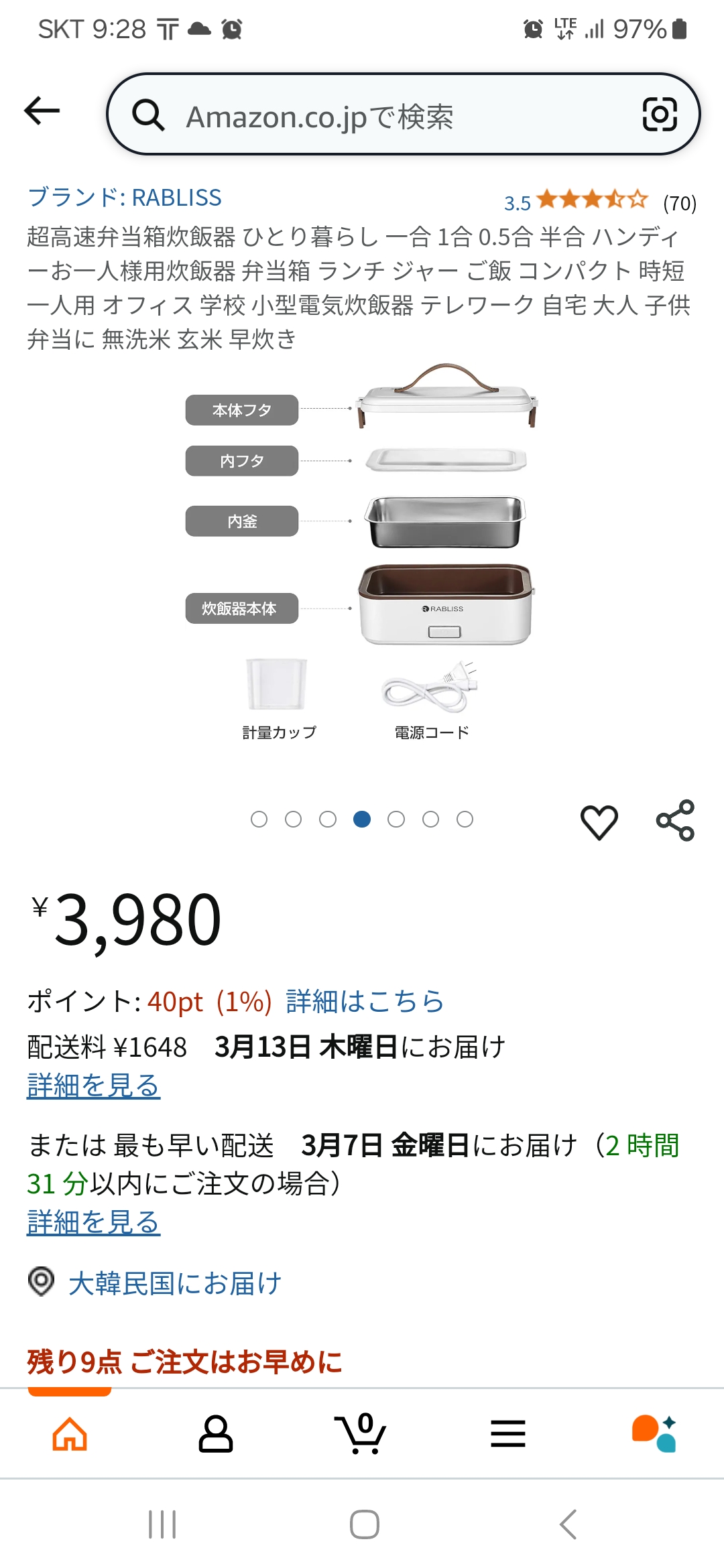Open the hamburger menu tab
Viewport: 724px width, 1568px height.
pos(507,1434)
